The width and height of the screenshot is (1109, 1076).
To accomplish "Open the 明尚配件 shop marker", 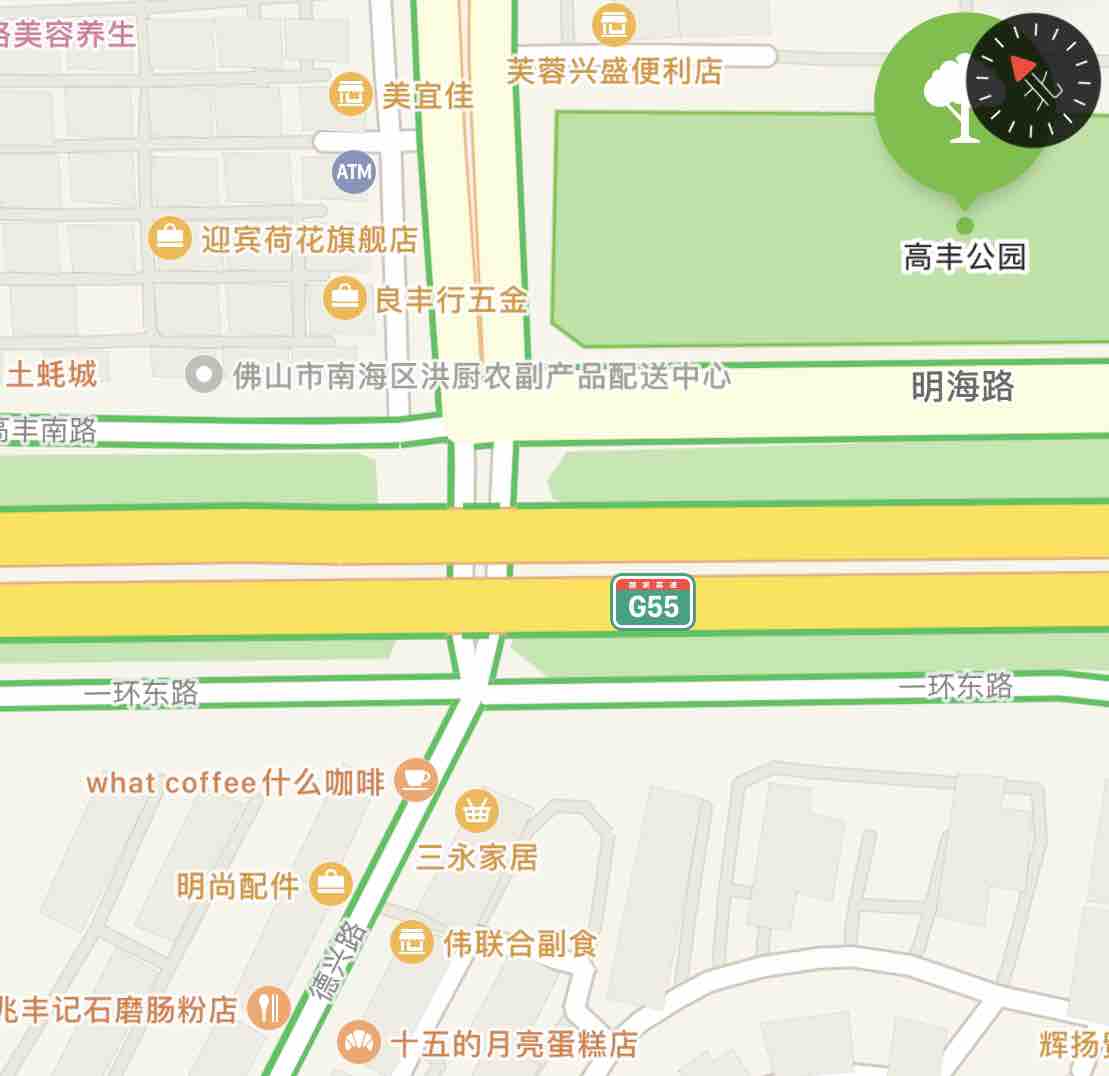I will click(x=331, y=883).
